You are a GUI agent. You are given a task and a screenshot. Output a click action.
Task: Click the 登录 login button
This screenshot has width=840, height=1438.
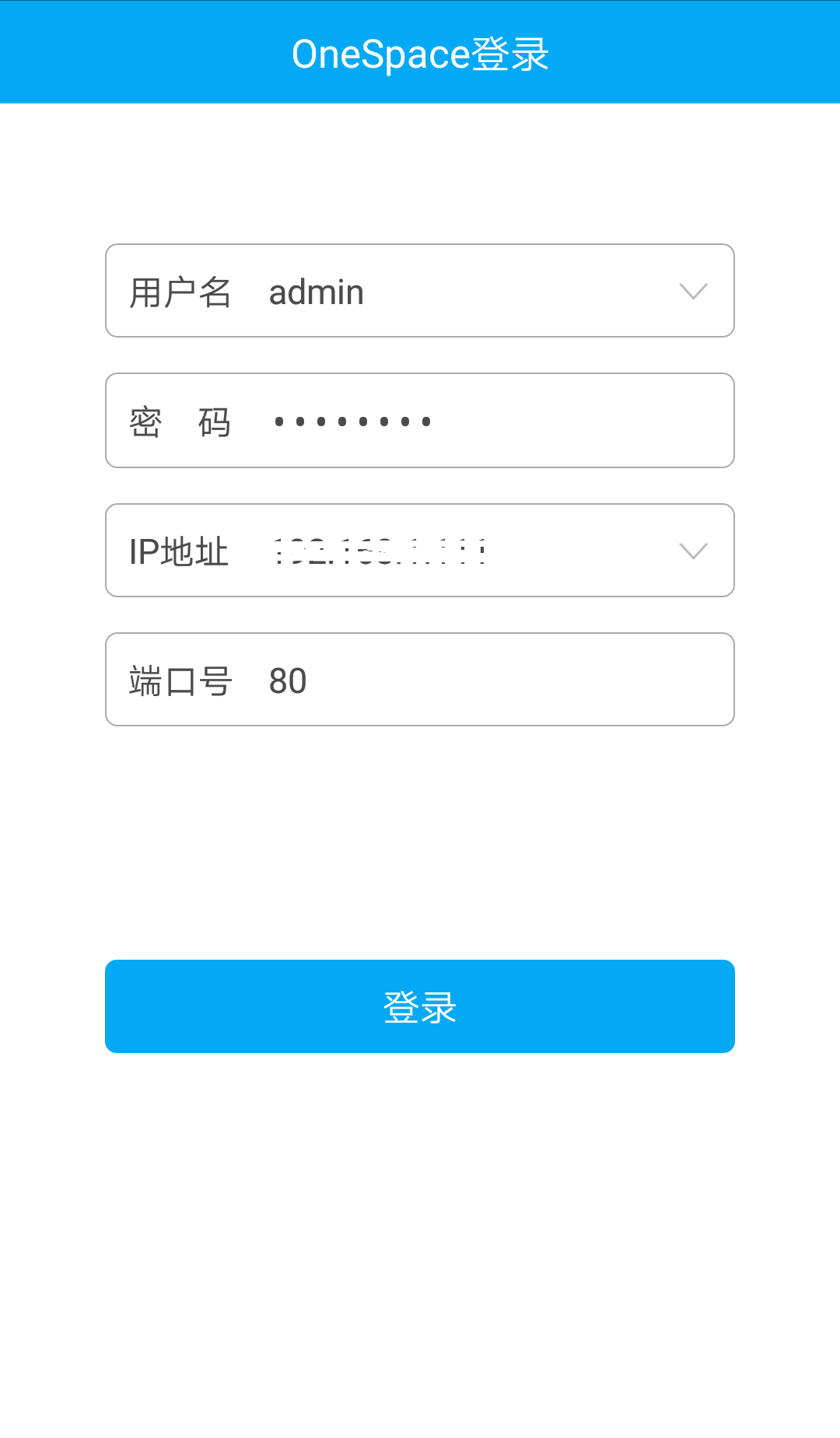click(420, 1006)
